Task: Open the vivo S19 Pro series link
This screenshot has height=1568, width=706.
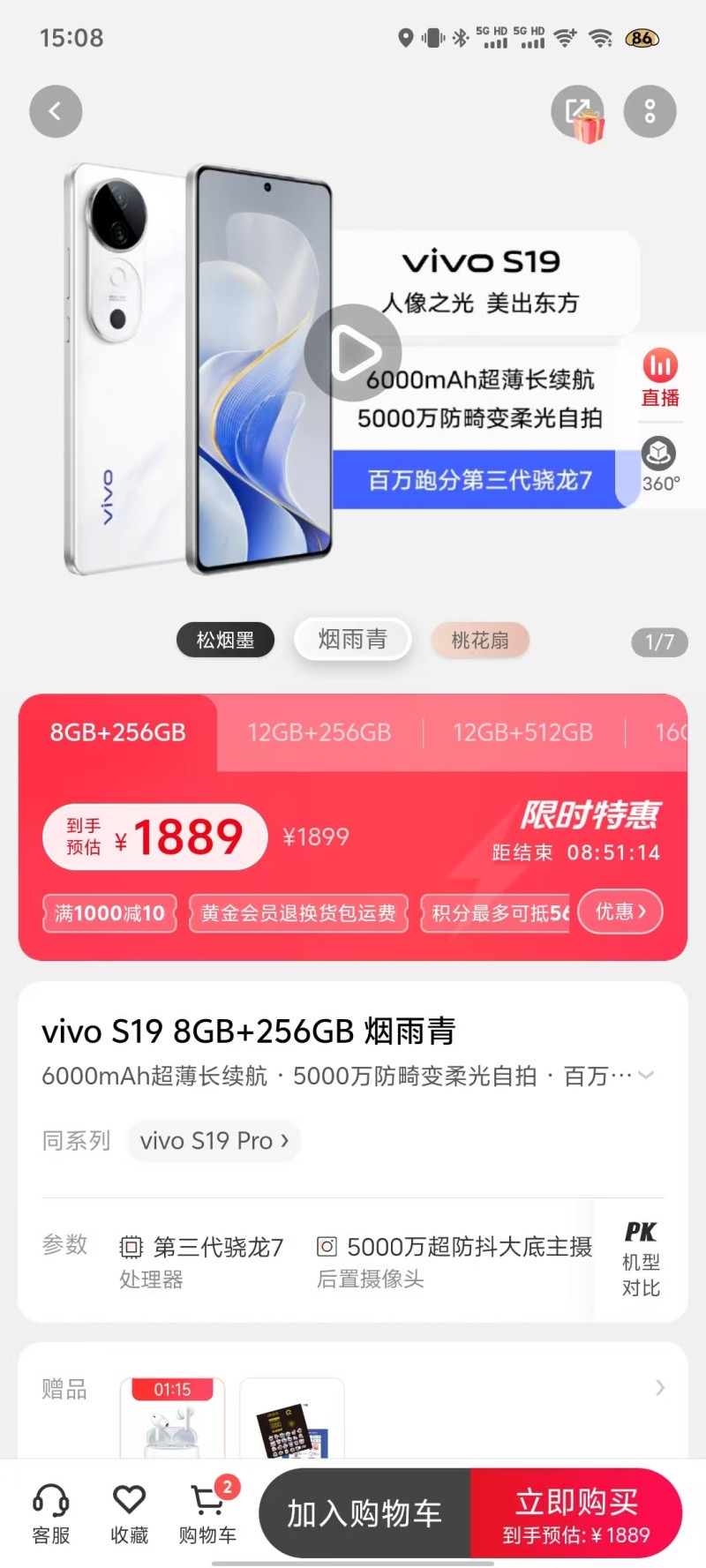Action: [x=214, y=1141]
